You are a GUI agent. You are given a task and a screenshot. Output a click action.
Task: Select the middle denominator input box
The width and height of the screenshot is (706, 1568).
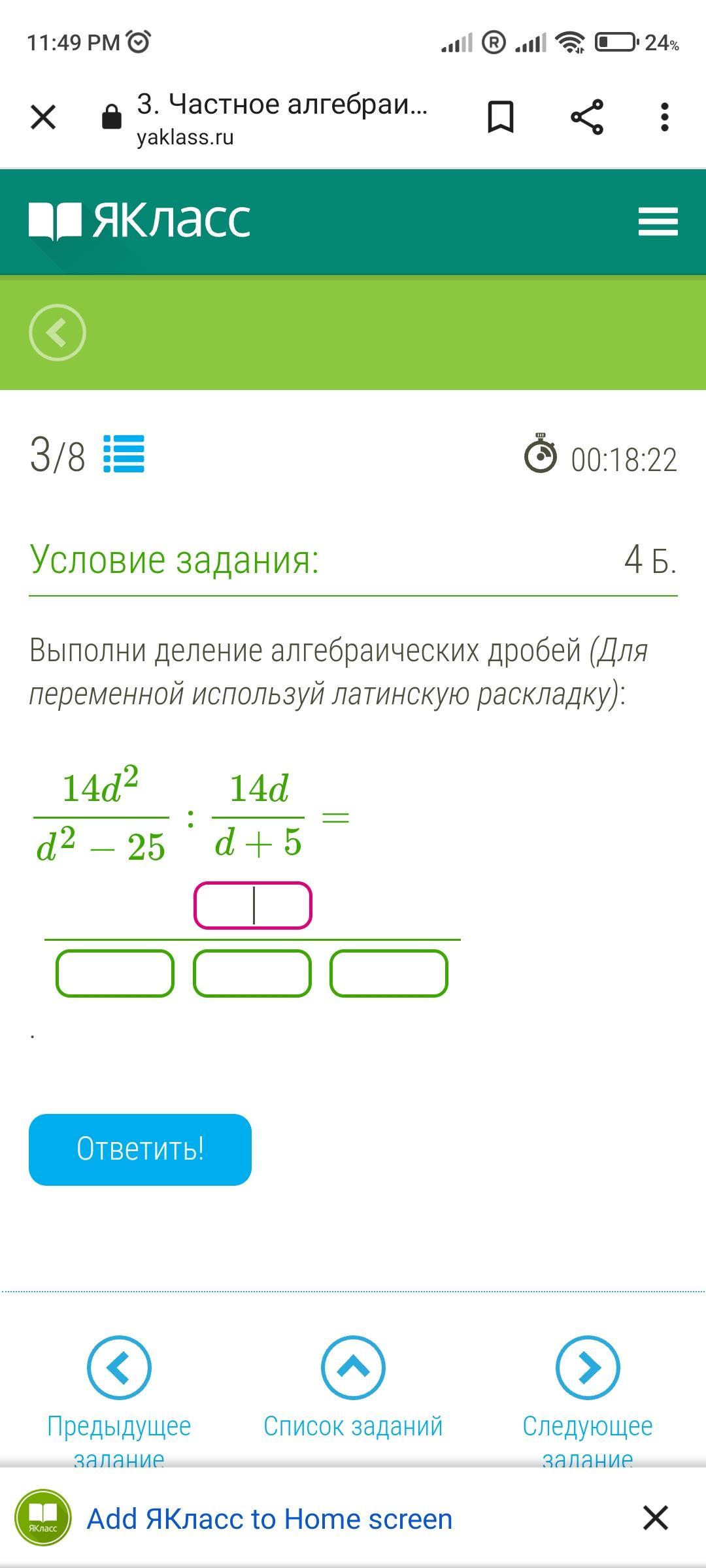252,973
